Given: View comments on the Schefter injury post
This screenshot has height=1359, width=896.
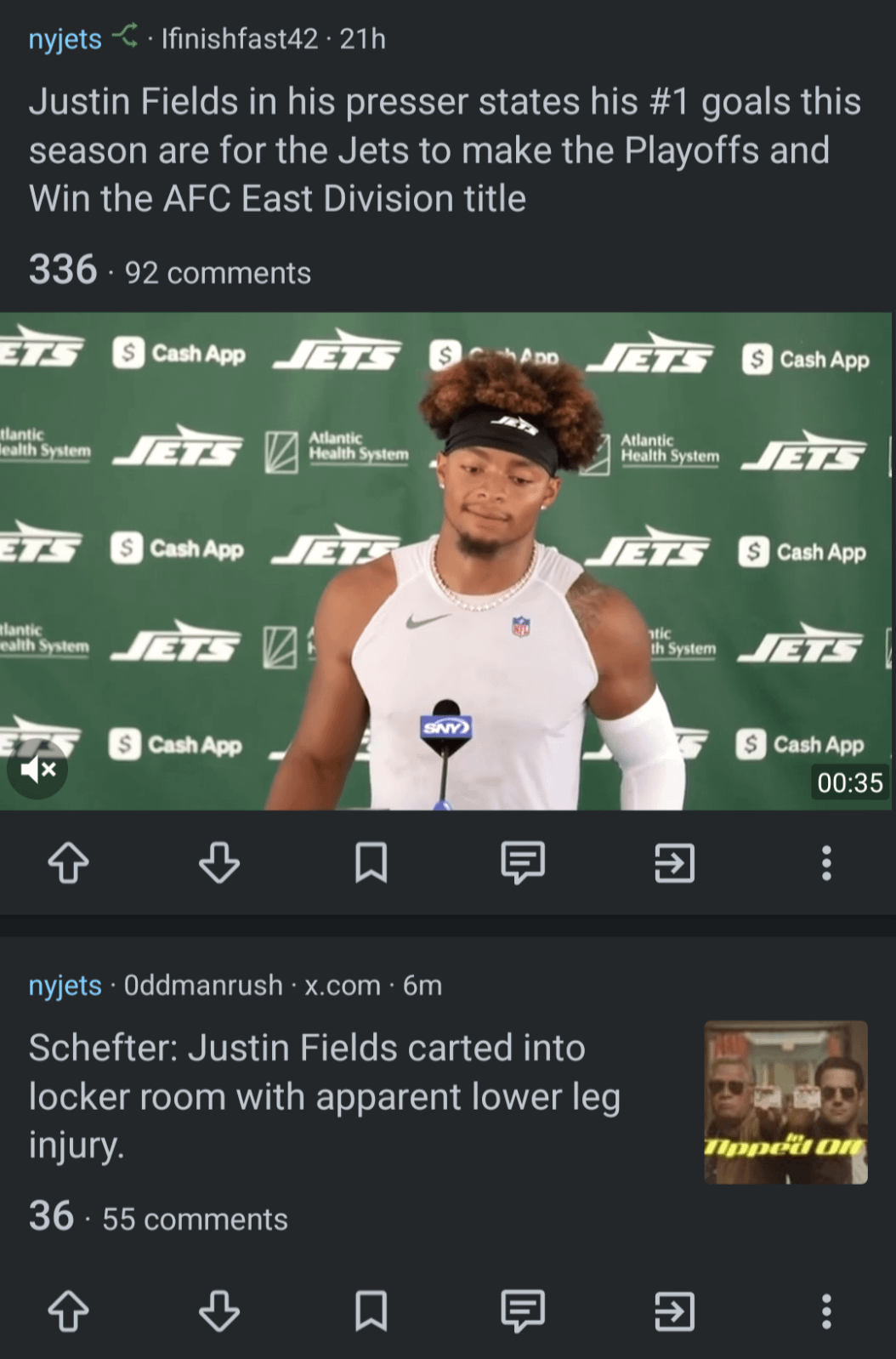Looking at the screenshot, I should pyautogui.click(x=522, y=1311).
